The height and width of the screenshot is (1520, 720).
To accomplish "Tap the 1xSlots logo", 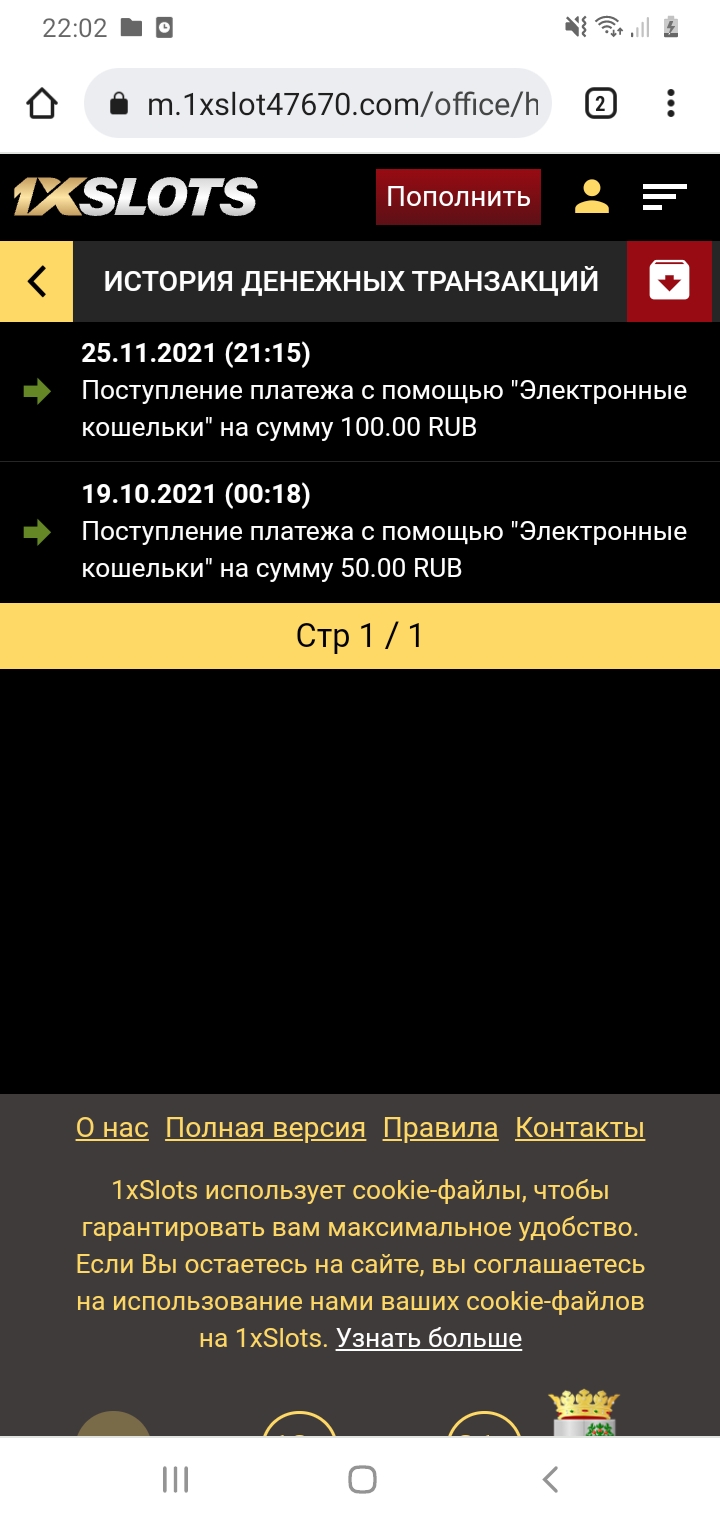I will 133,197.
